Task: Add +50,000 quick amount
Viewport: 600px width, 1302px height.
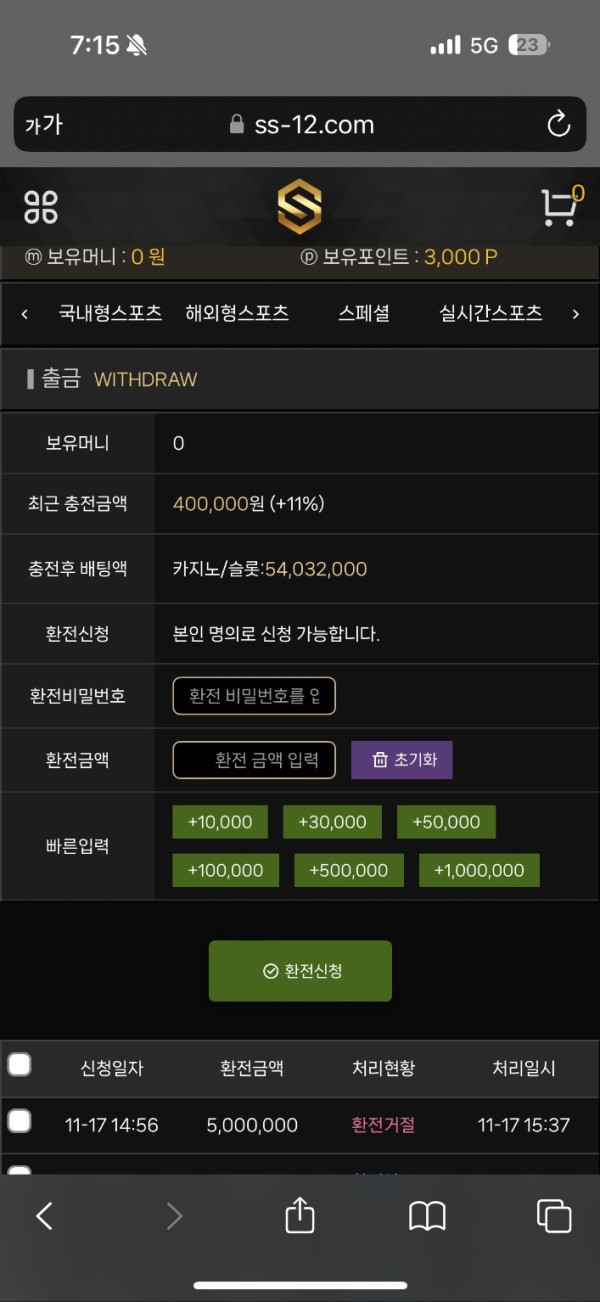Action: 446,822
